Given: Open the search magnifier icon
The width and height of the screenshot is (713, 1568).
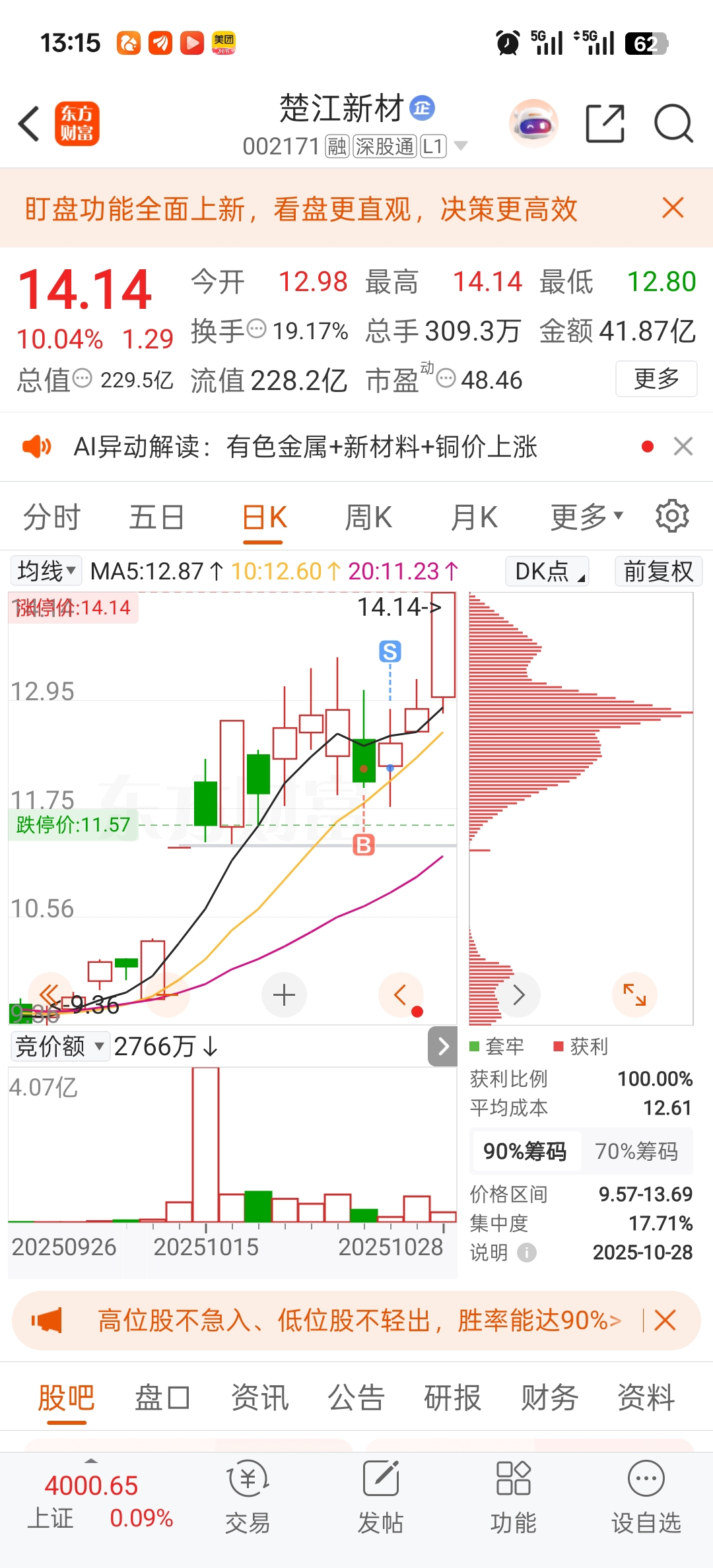Looking at the screenshot, I should pos(673,123).
